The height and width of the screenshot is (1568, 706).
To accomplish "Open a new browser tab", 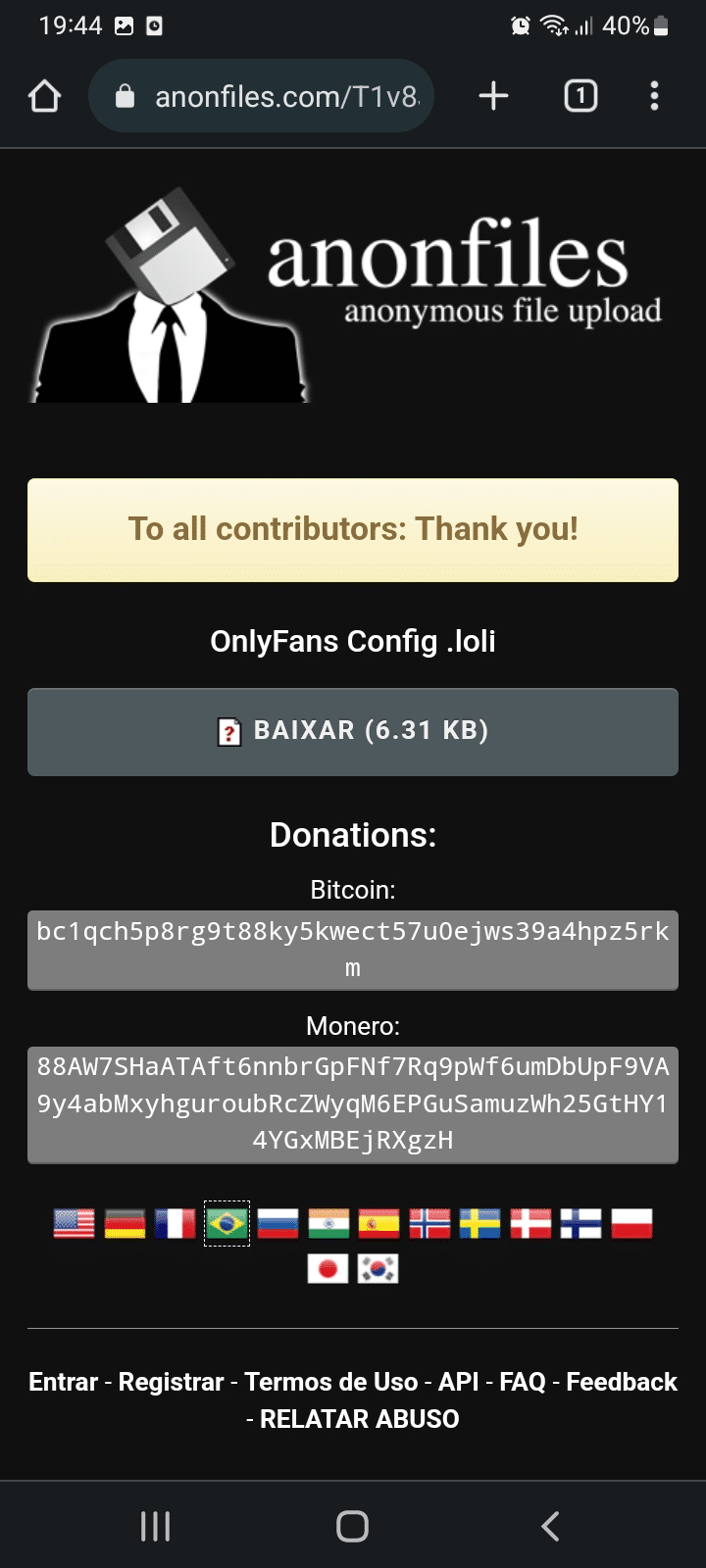I will pyautogui.click(x=493, y=96).
